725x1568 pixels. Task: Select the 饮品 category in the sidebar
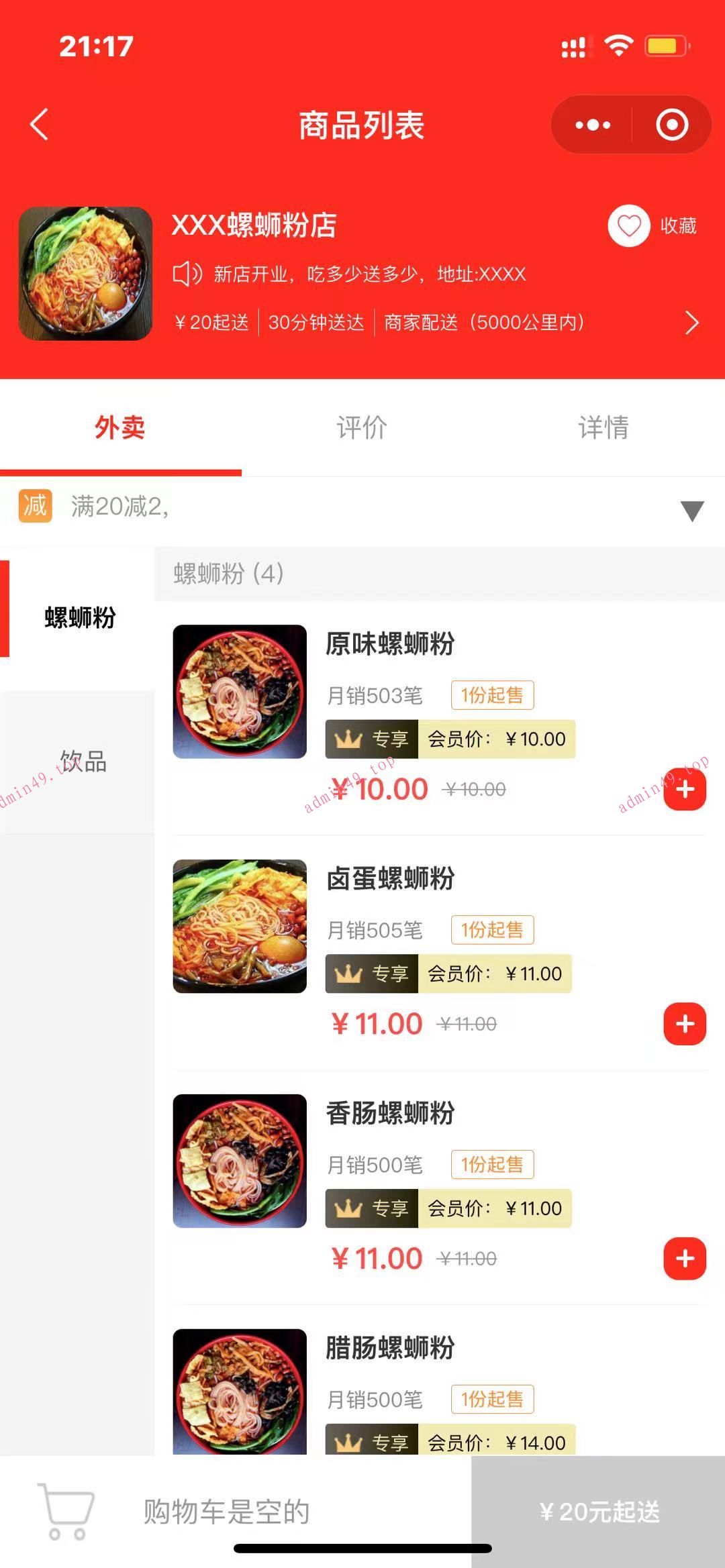tap(82, 762)
